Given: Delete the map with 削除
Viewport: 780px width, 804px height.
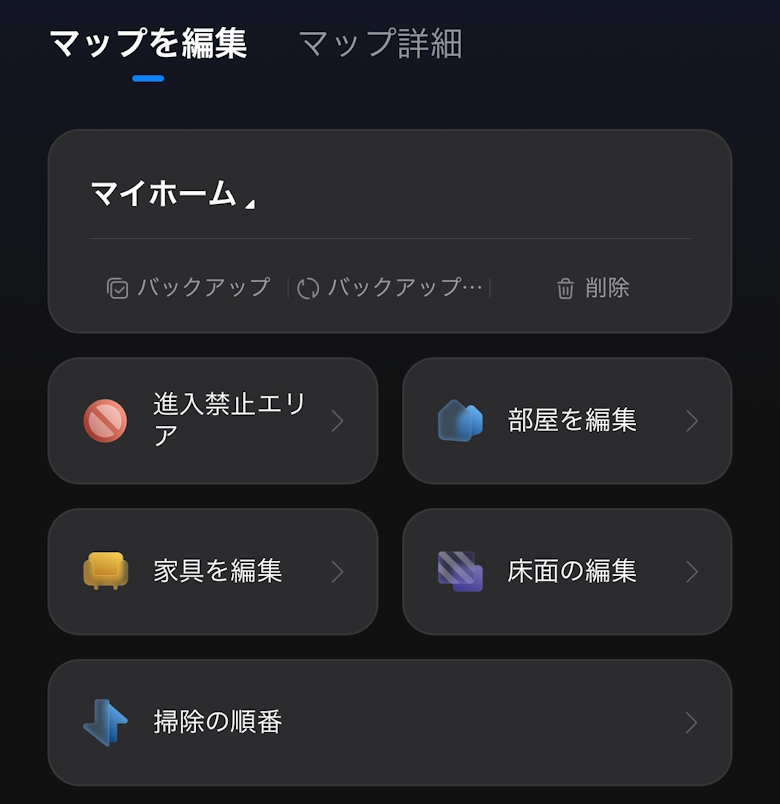Looking at the screenshot, I should click(593, 288).
